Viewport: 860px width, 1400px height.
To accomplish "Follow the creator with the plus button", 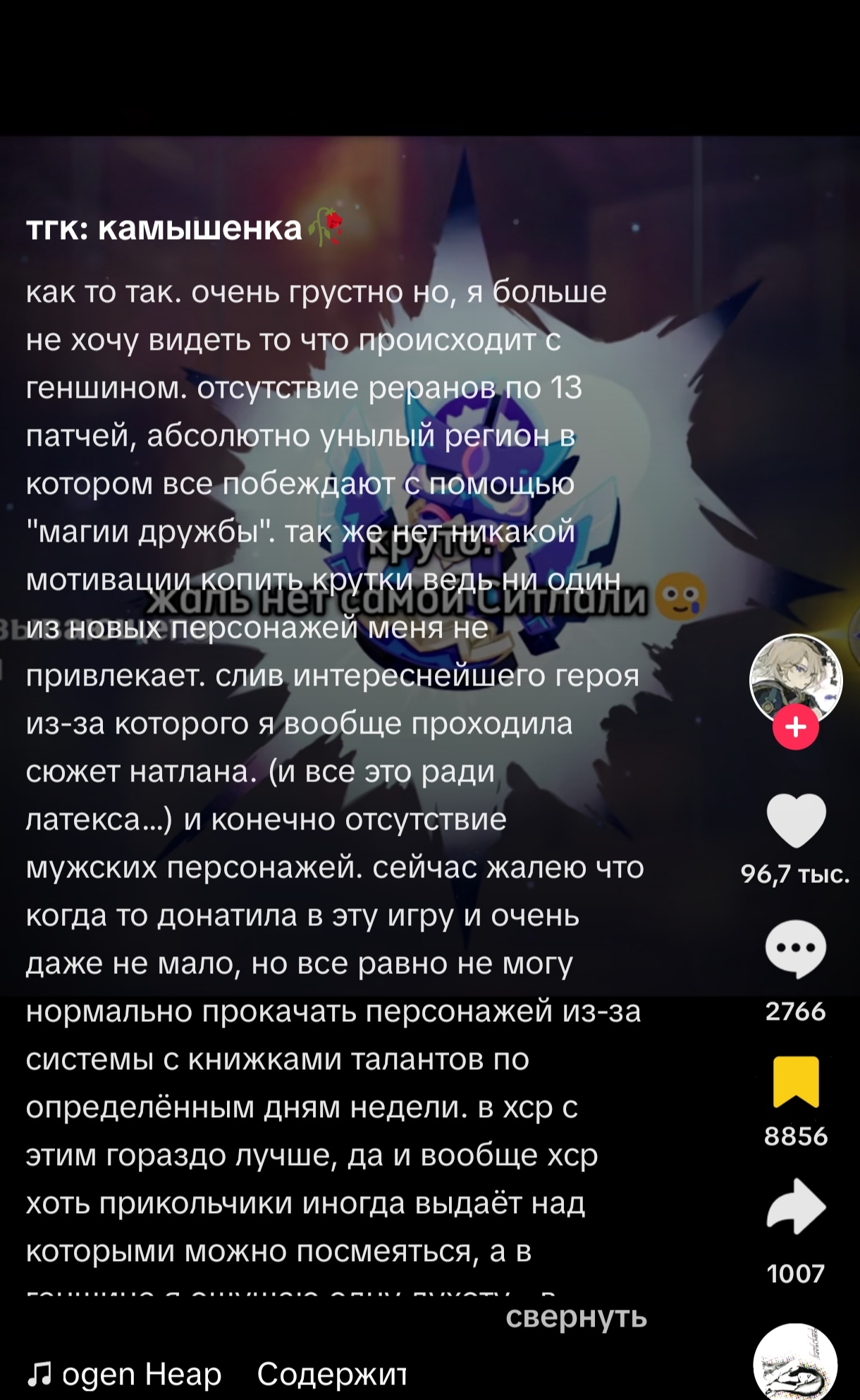I will click(x=796, y=726).
